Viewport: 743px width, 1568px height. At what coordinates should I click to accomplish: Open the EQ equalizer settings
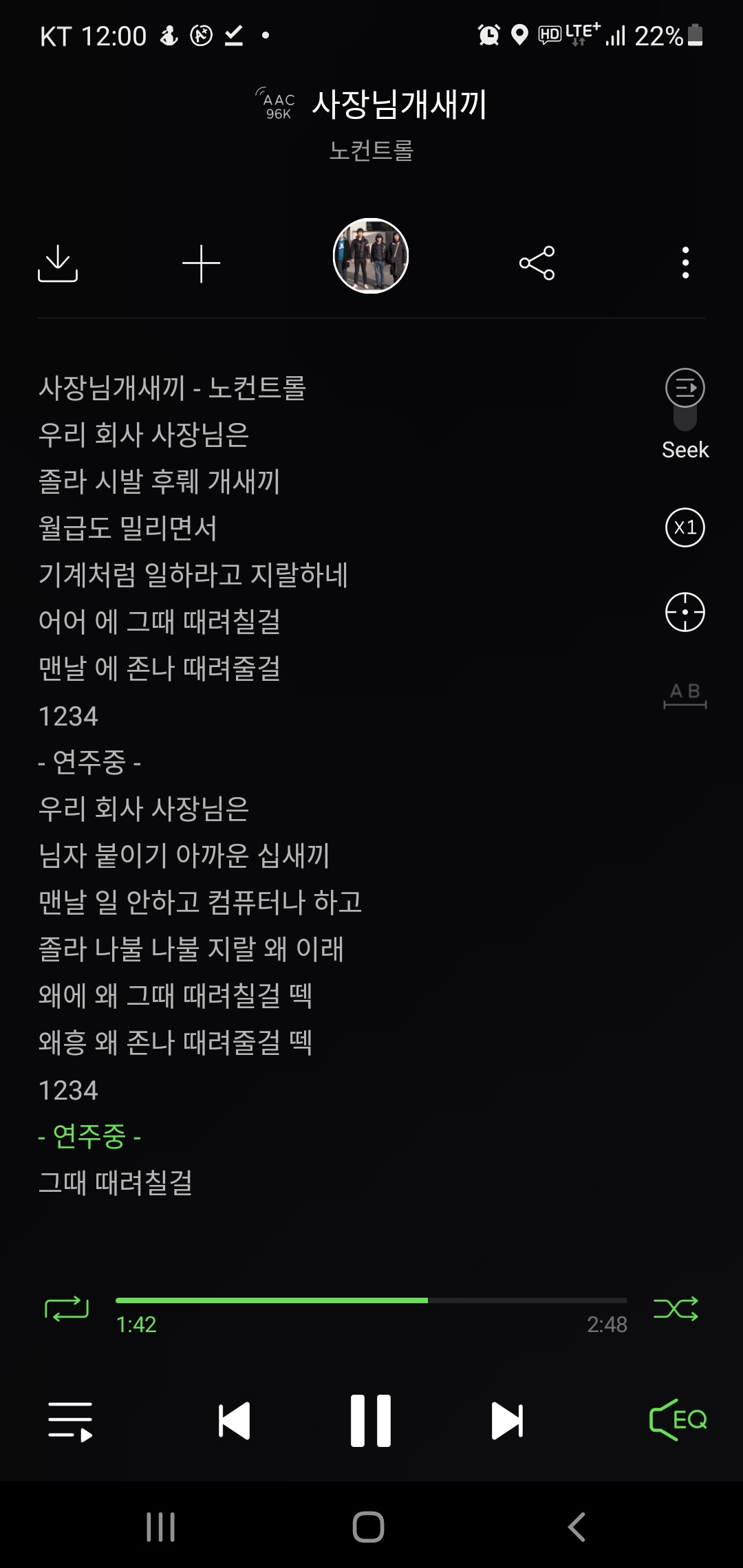[x=678, y=1420]
